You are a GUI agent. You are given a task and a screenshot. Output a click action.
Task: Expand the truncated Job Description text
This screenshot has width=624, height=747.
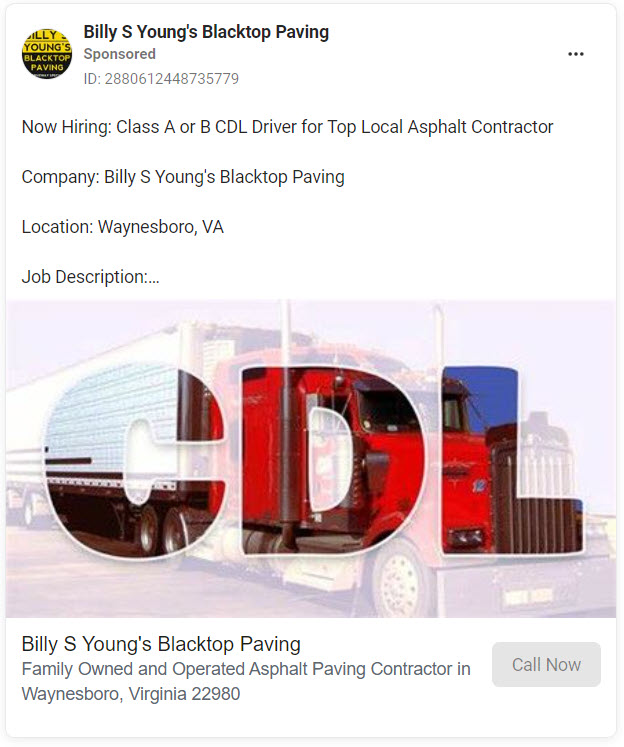[152, 277]
